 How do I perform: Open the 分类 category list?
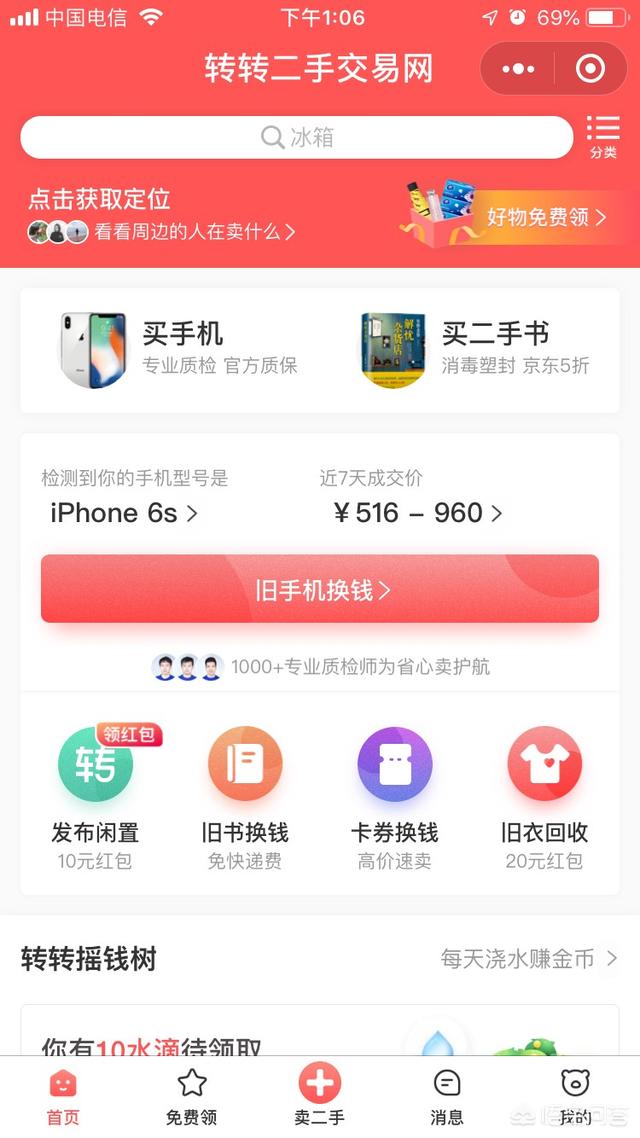point(603,136)
